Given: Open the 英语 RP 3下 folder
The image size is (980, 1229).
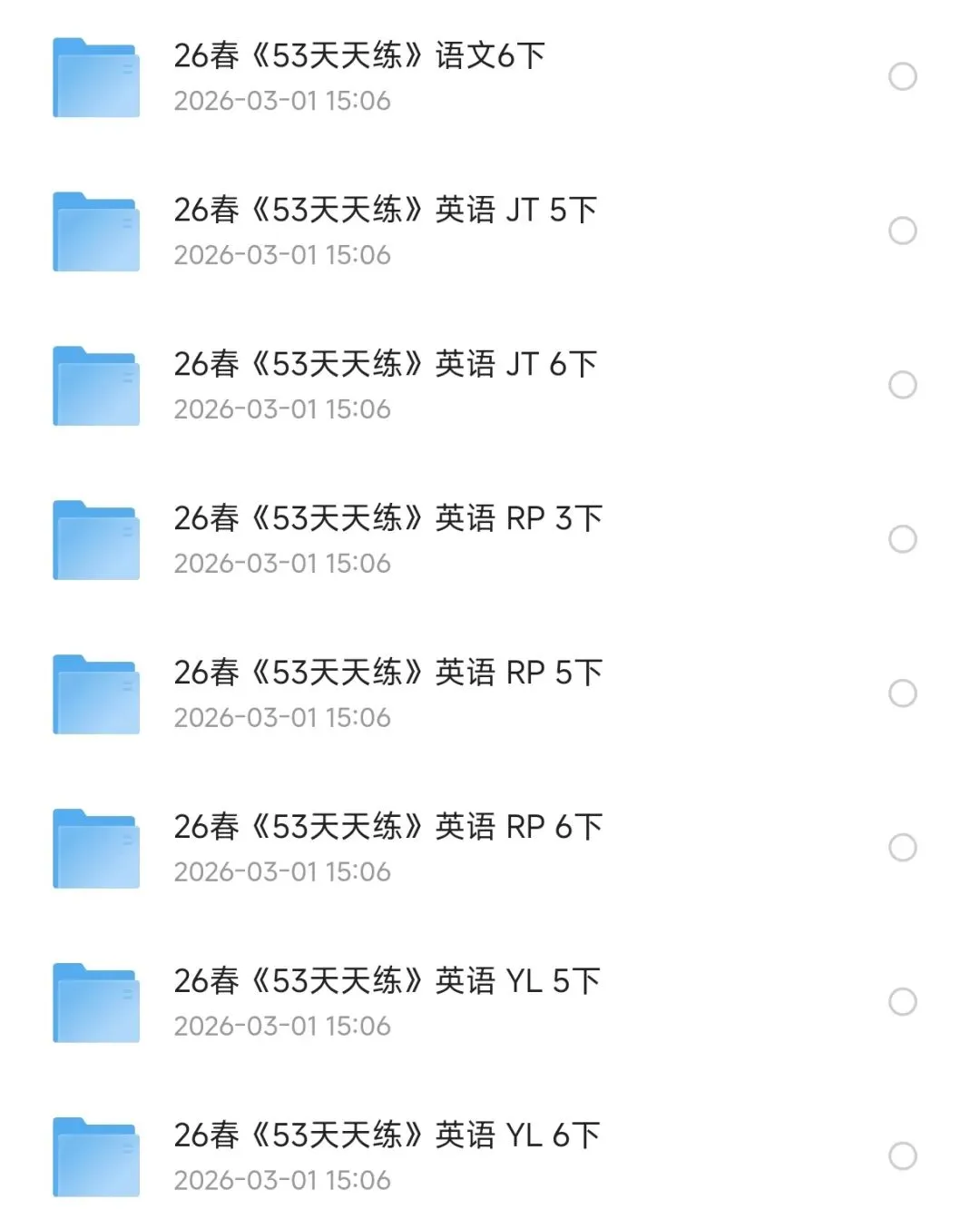Looking at the screenshot, I should point(387,519).
